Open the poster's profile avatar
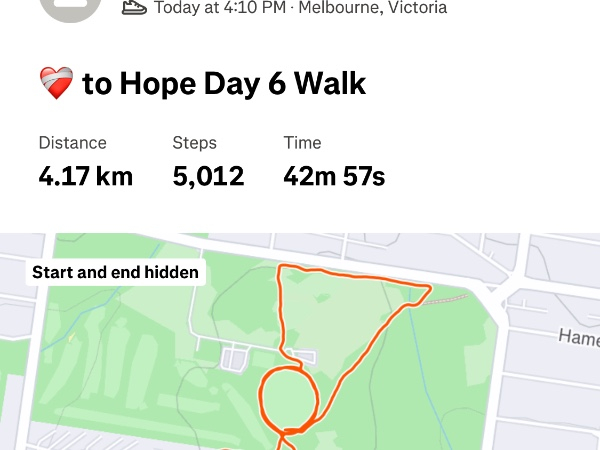Image resolution: width=600 pixels, height=450 pixels. (70, 8)
